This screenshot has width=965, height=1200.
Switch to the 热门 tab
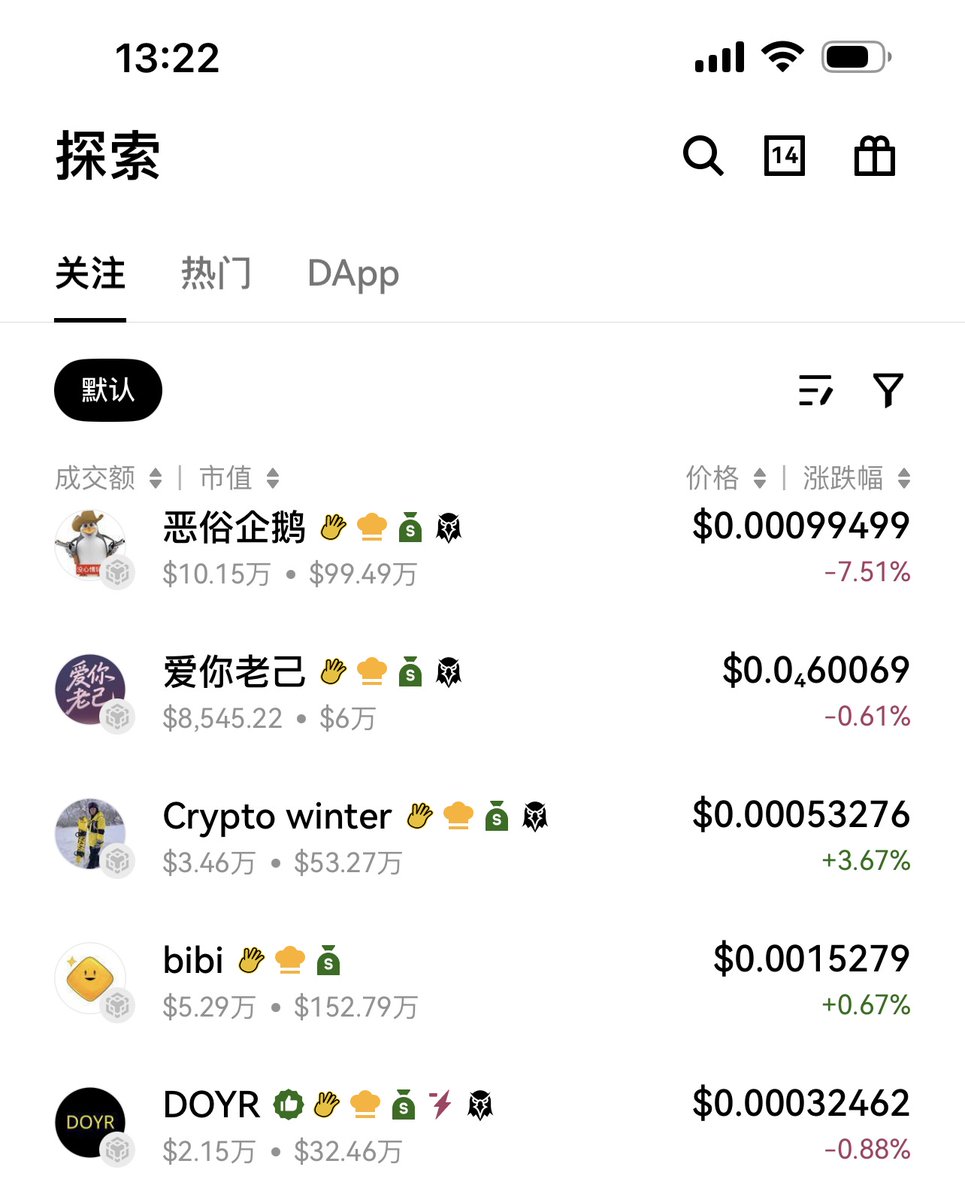(x=216, y=274)
